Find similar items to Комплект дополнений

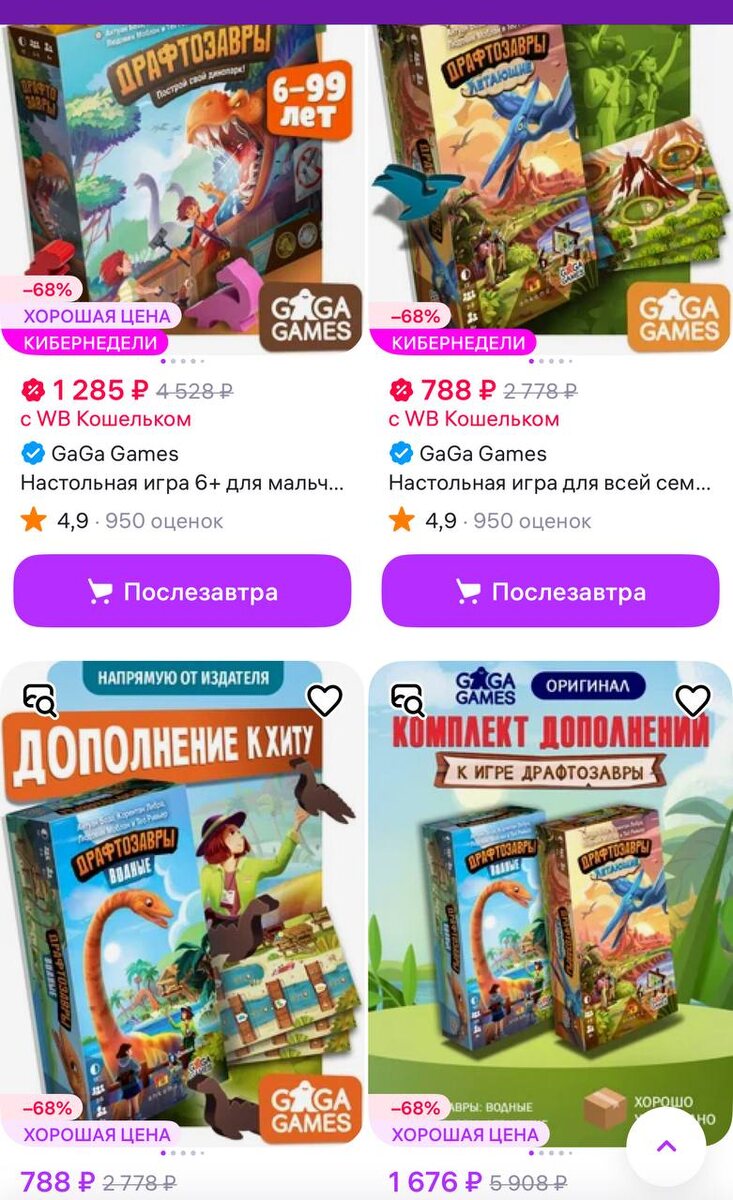point(409,701)
